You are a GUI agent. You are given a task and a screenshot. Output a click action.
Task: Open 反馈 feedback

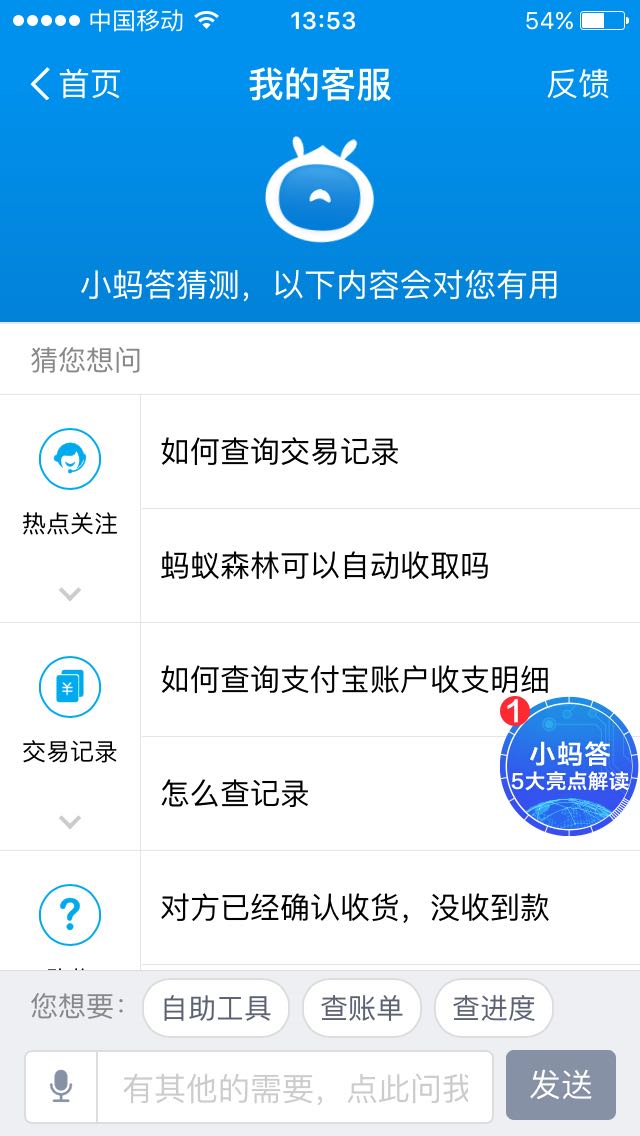[x=578, y=84]
